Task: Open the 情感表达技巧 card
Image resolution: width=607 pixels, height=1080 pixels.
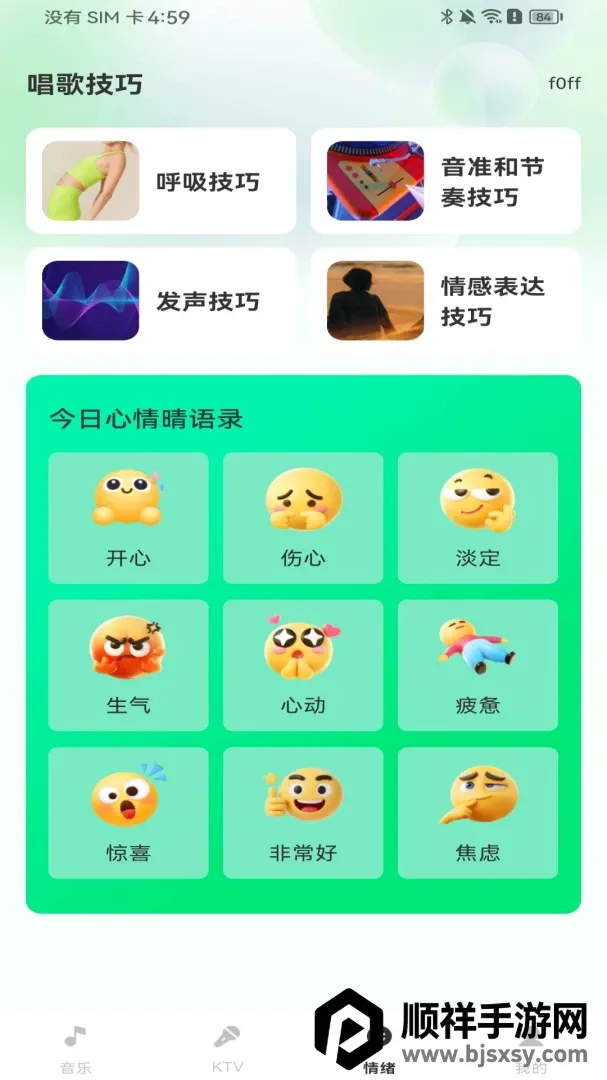Action: click(445, 300)
